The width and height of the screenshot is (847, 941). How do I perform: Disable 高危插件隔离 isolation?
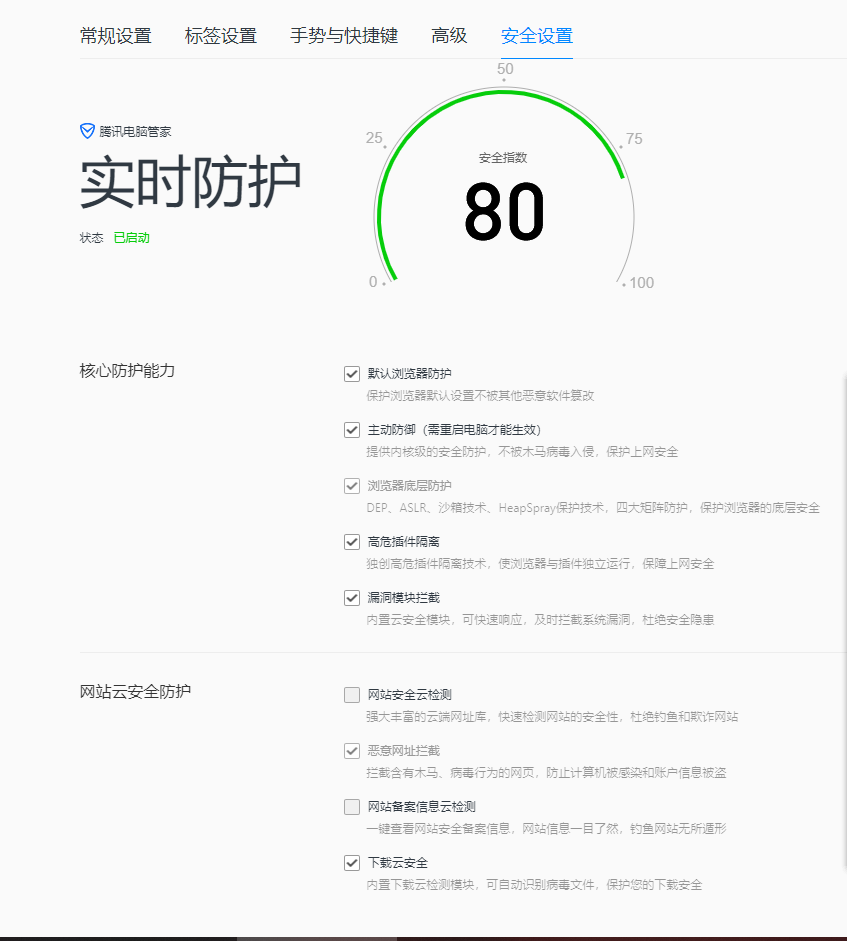tap(352, 541)
